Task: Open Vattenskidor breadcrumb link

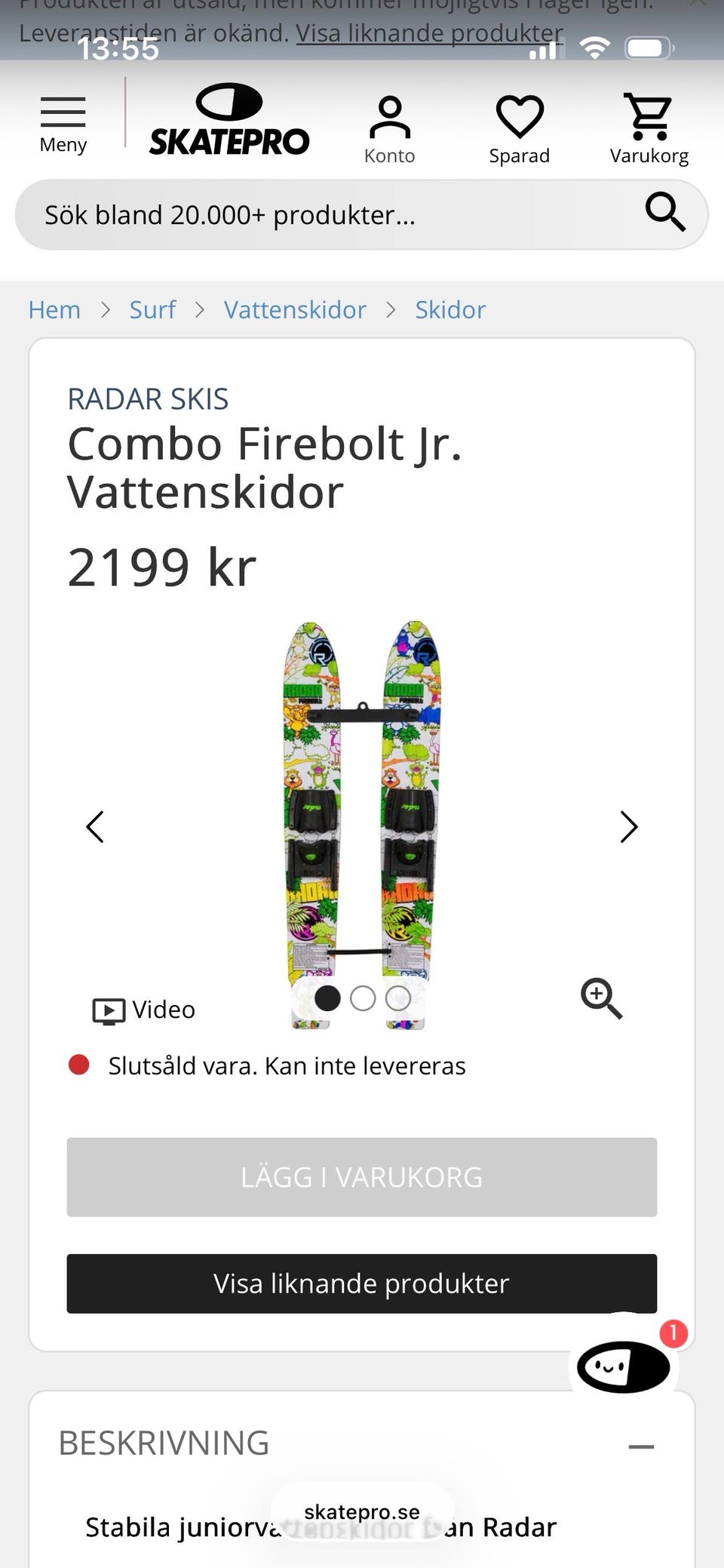Action: point(295,309)
